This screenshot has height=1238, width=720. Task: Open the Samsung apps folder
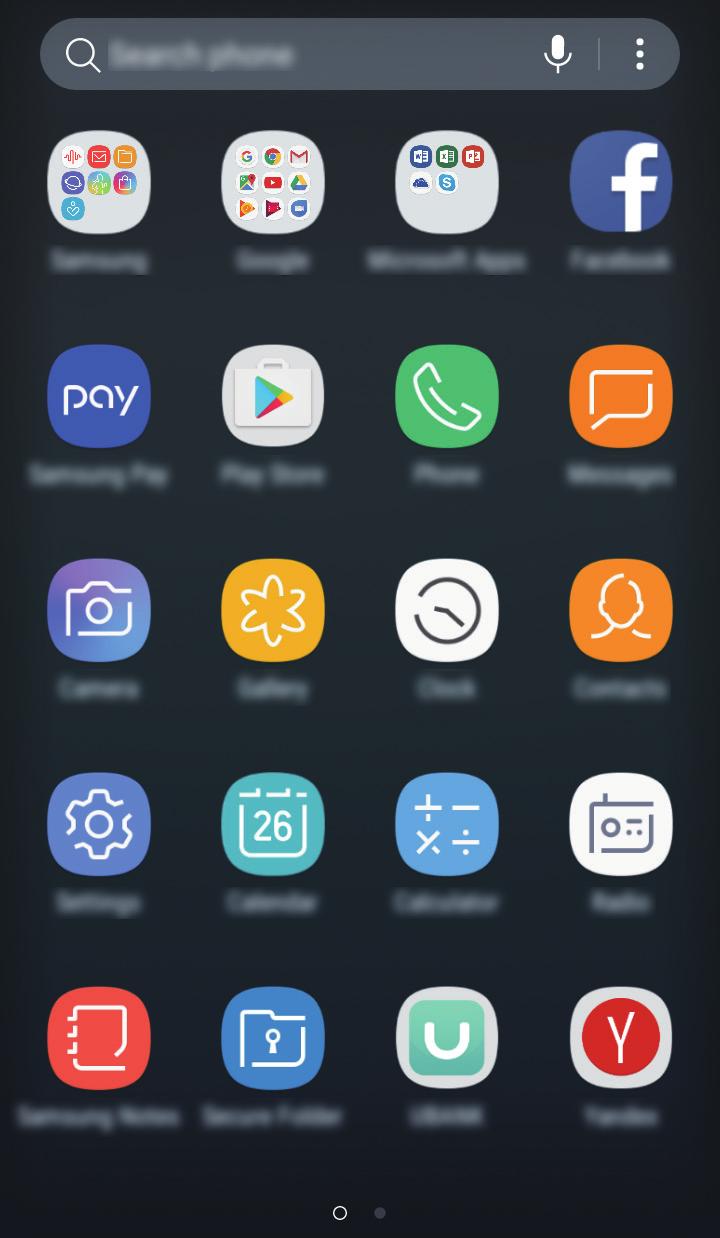click(99, 183)
